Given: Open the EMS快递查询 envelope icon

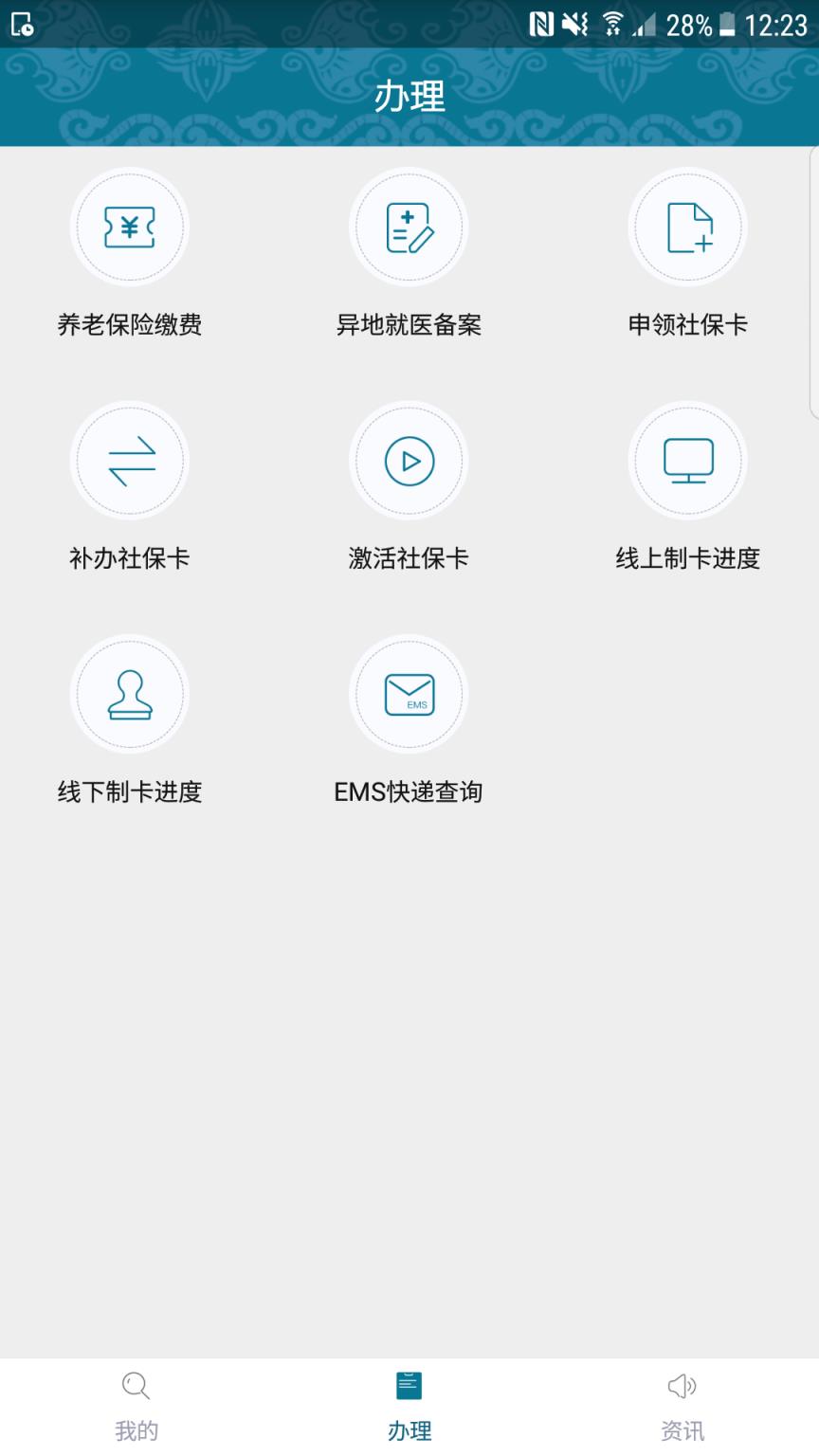Looking at the screenshot, I should point(409,694).
